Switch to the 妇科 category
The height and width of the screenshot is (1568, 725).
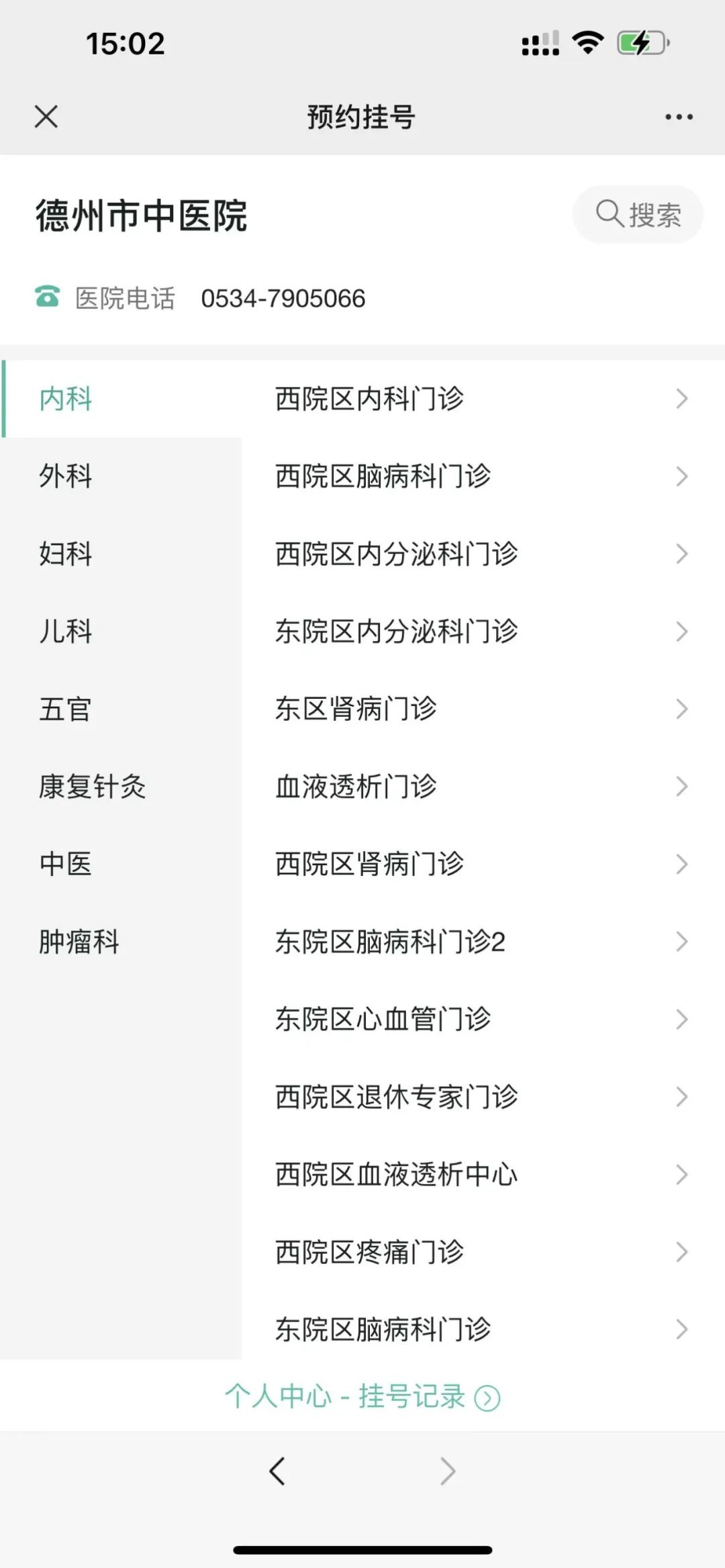click(x=121, y=554)
